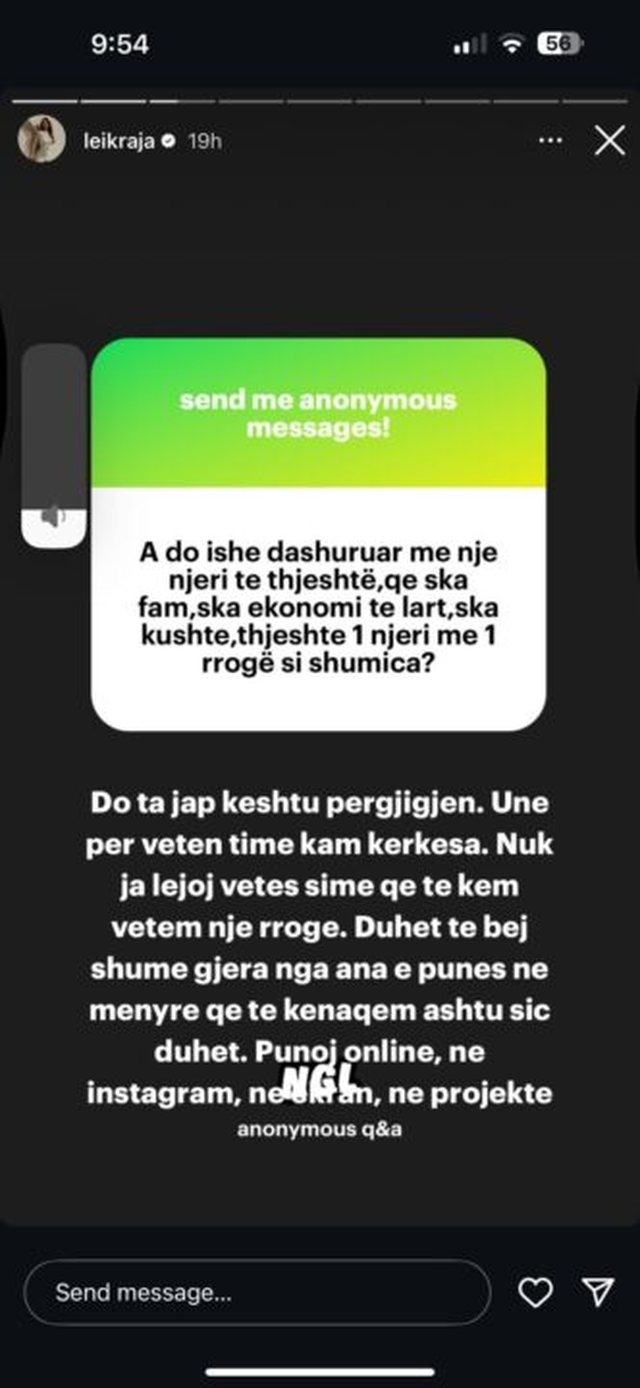The width and height of the screenshot is (640, 1388).
Task: Close the story viewer
Action: (609, 141)
